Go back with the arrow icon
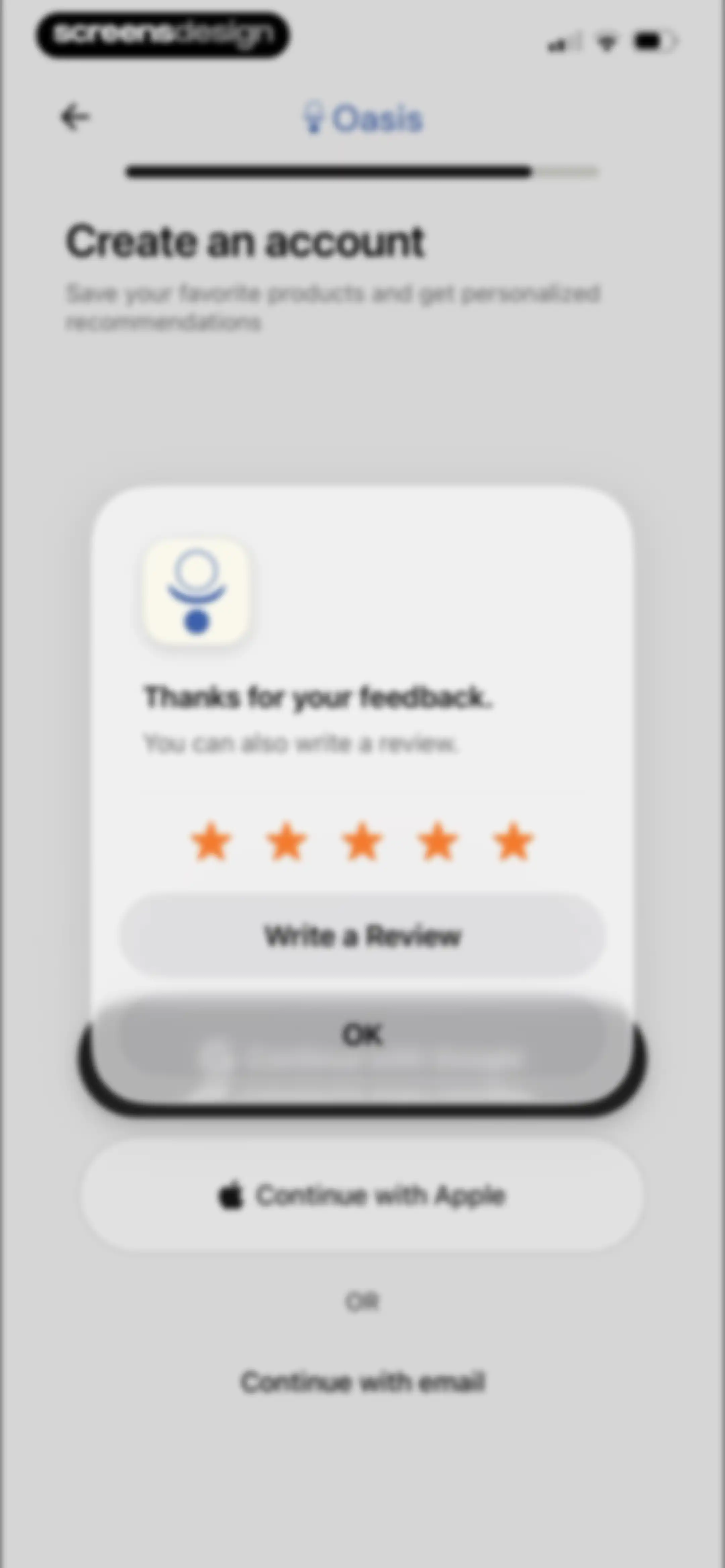The width and height of the screenshot is (725, 1568). point(75,117)
